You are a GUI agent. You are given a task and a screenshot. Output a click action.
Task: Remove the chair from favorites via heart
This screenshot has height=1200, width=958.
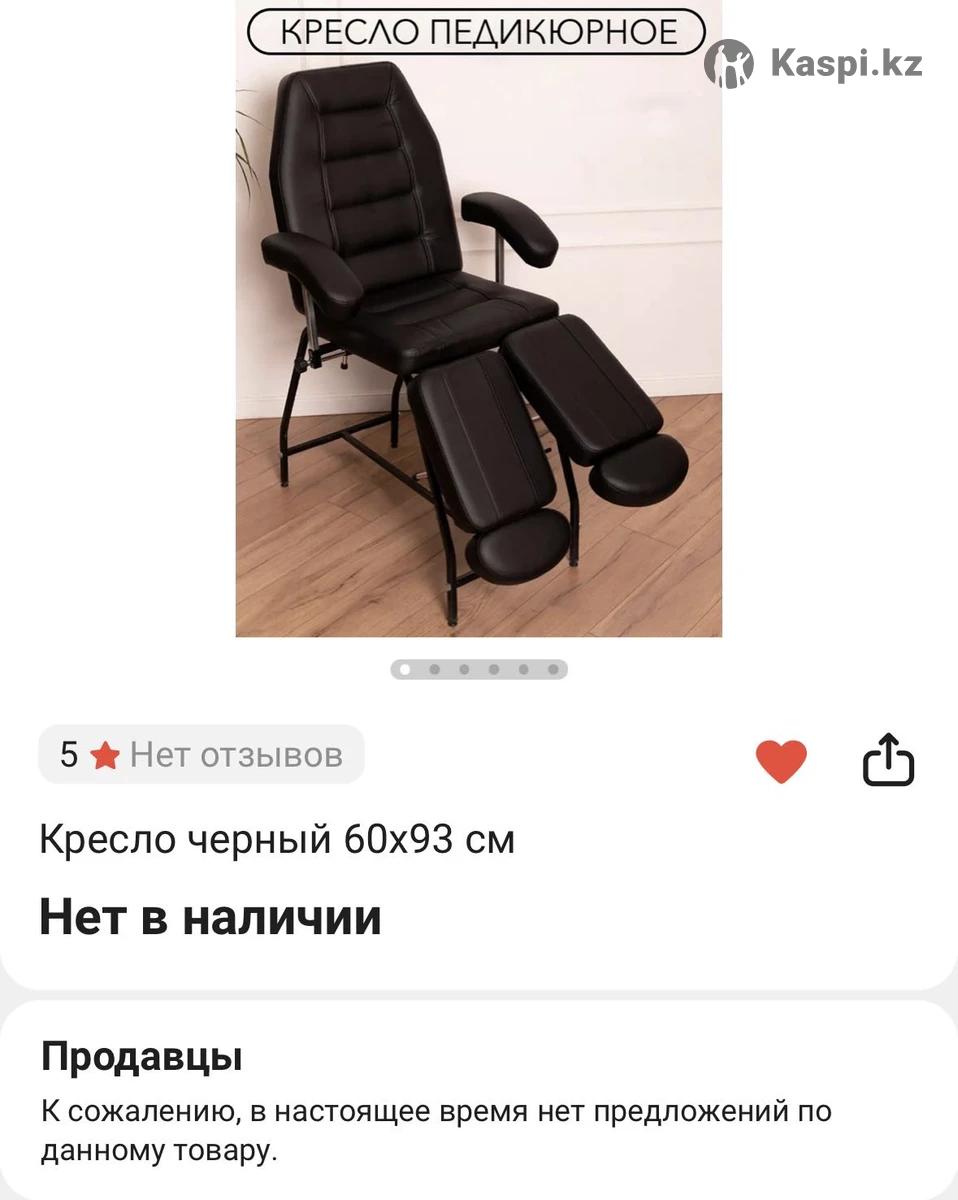click(780, 761)
